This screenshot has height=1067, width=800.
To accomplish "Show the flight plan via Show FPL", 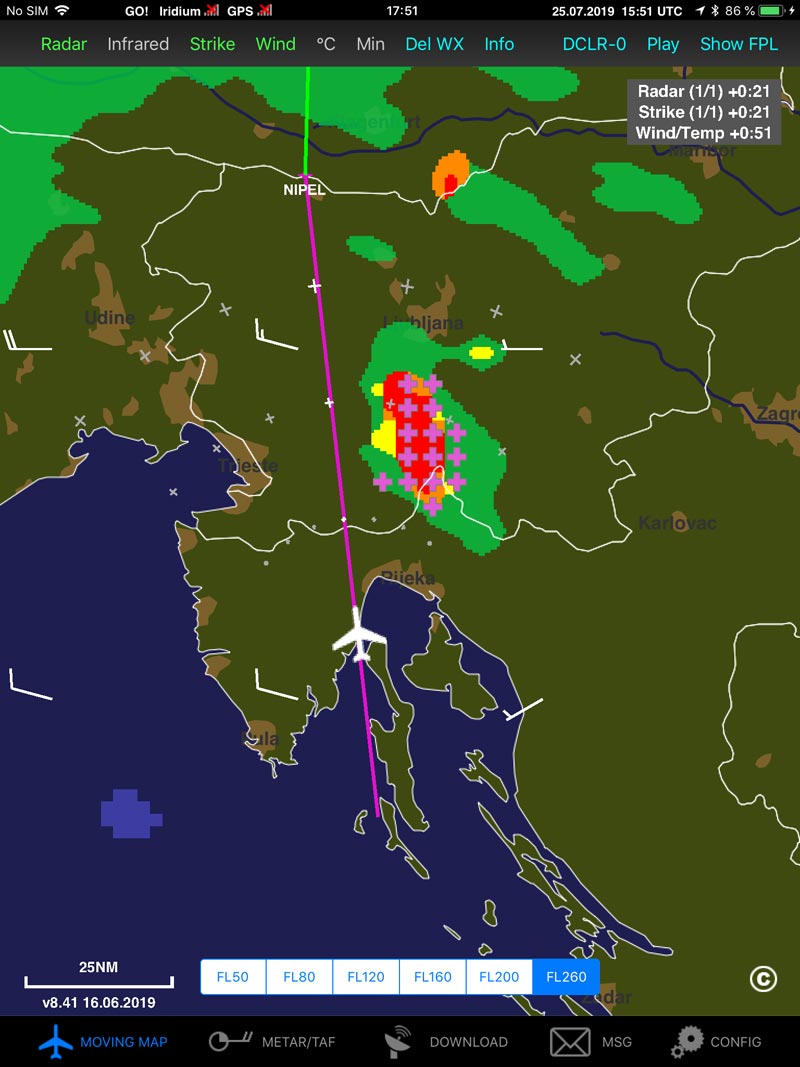I will coord(738,44).
